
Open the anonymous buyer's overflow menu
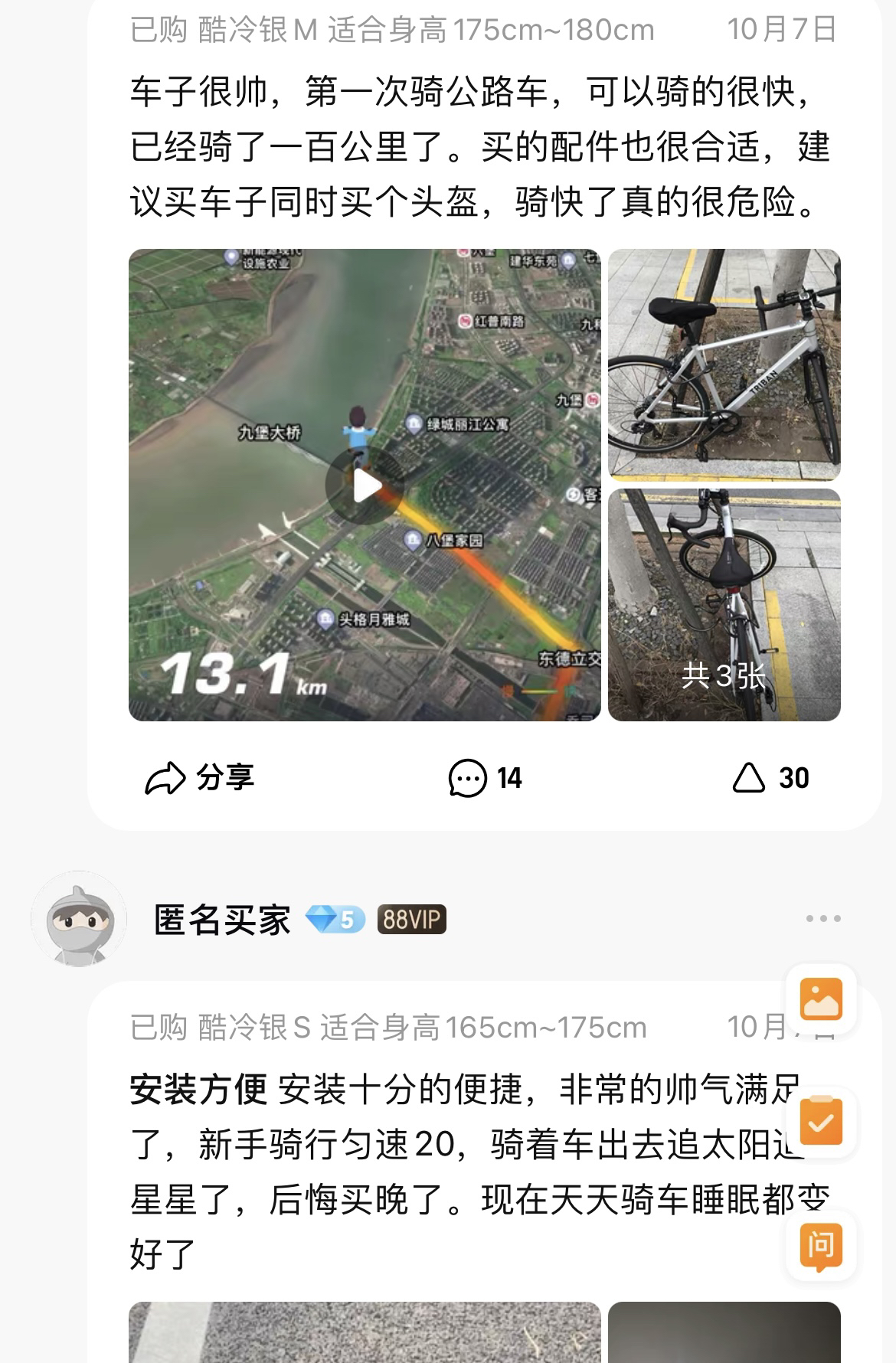click(823, 918)
